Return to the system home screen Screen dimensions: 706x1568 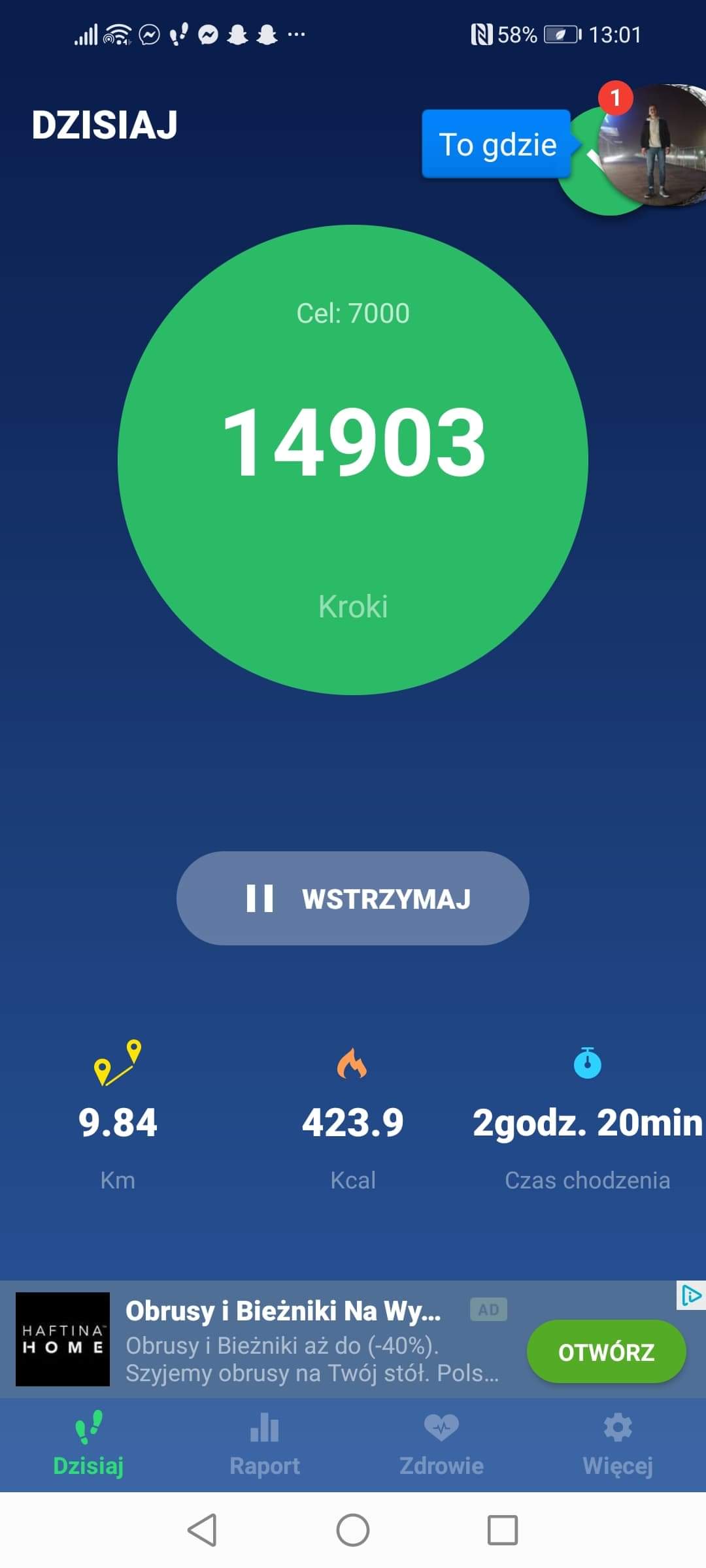point(353,1530)
